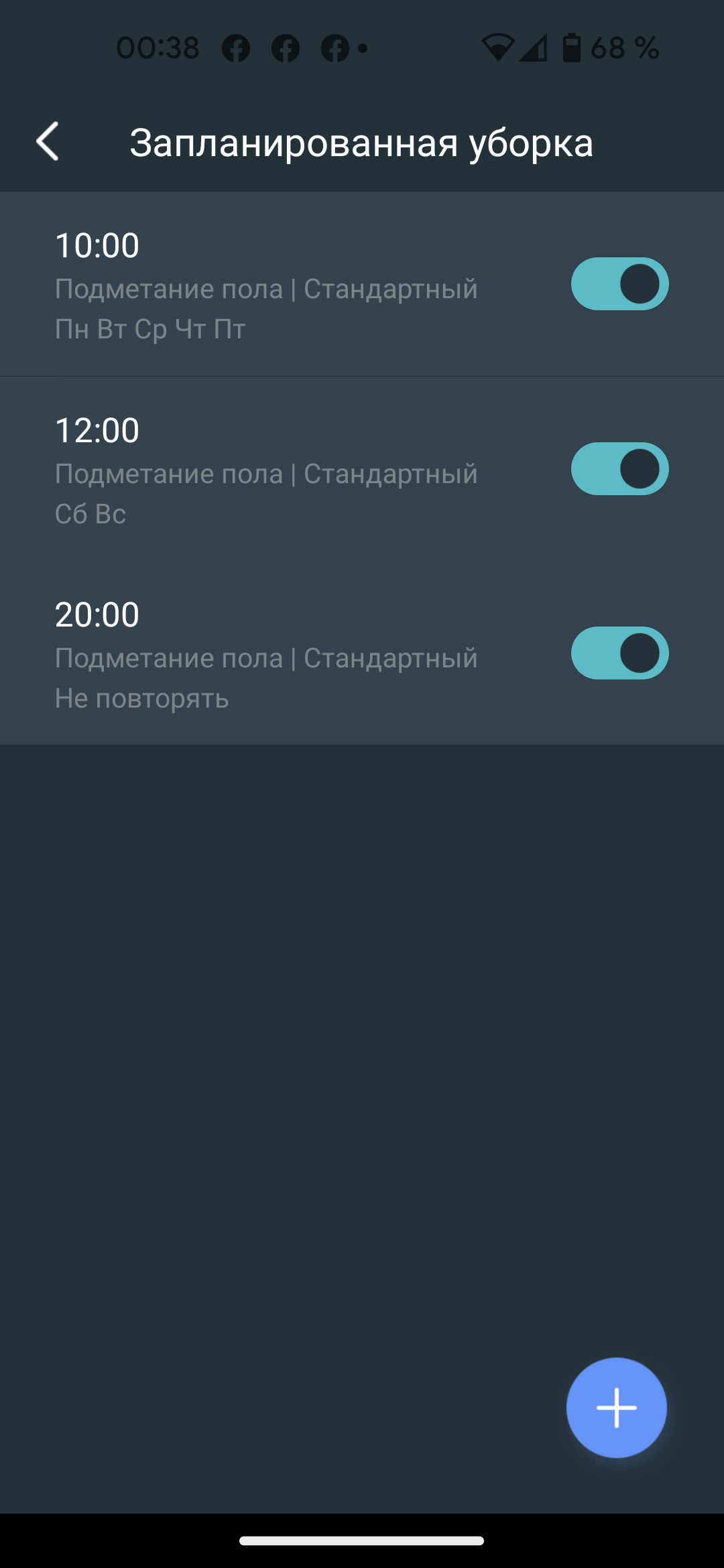Switch off the 20:00 one-time cleaning
Screen dimensions: 724x1568
click(x=619, y=653)
